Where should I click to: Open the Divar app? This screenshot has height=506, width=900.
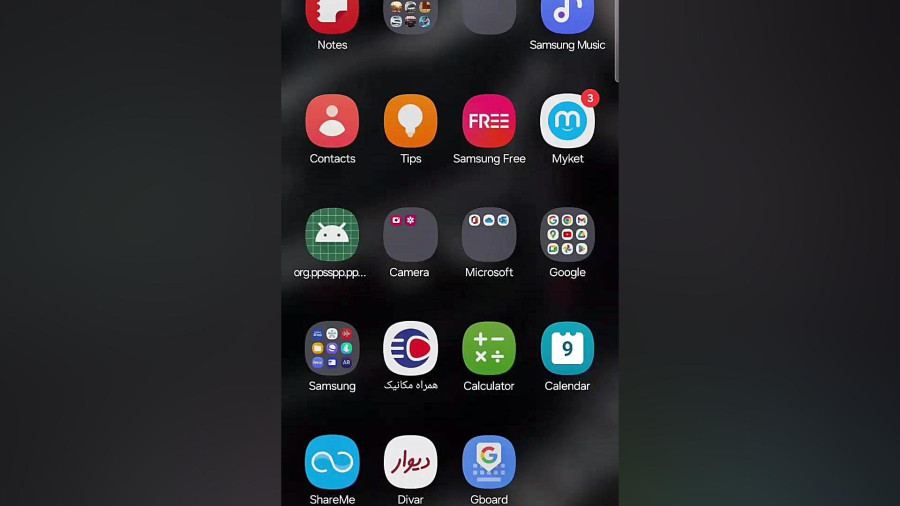click(410, 462)
